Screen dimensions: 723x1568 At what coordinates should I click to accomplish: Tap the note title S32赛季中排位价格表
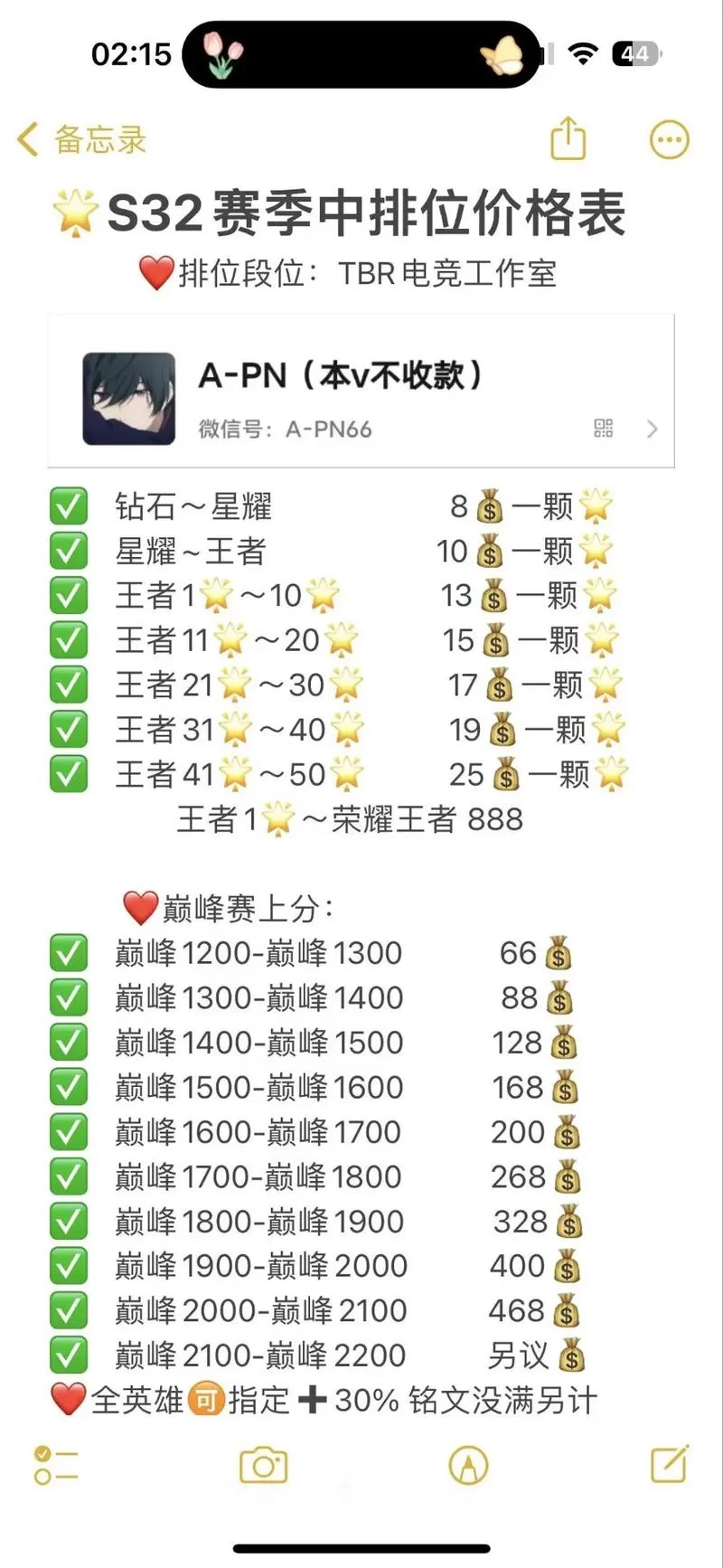(361, 213)
